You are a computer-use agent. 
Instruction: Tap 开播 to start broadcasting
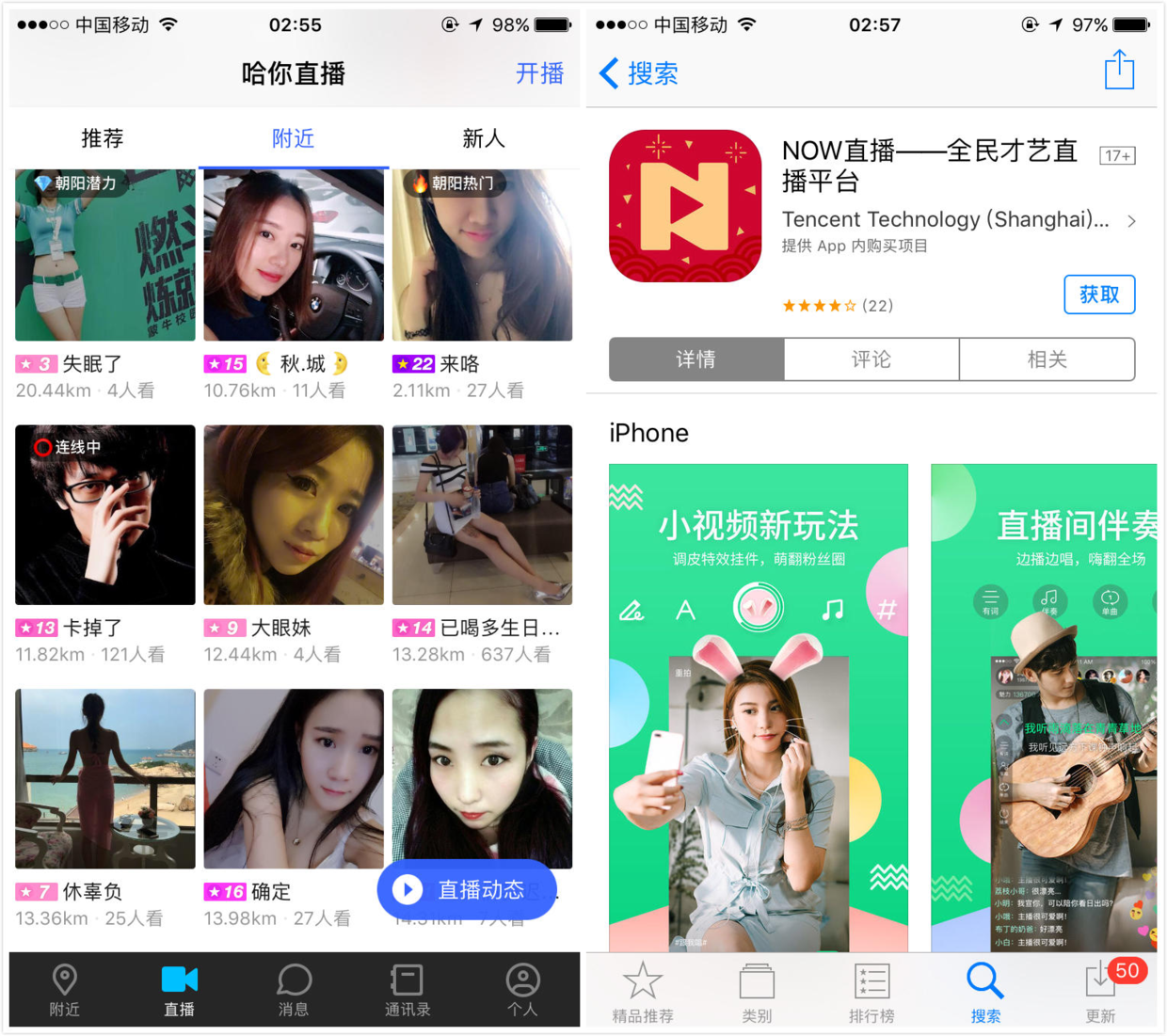click(x=539, y=73)
